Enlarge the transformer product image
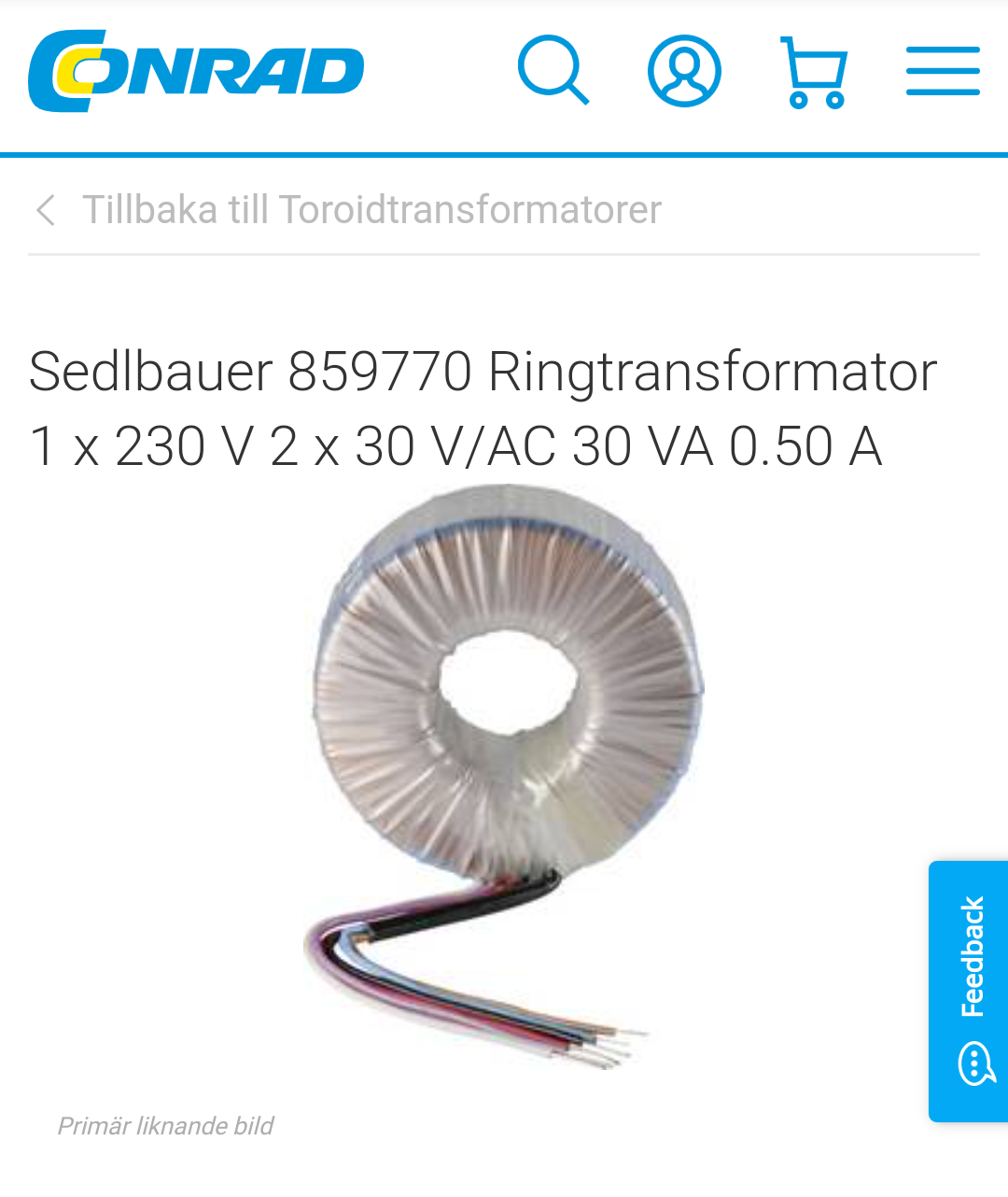The height and width of the screenshot is (1197, 1008). (504, 775)
